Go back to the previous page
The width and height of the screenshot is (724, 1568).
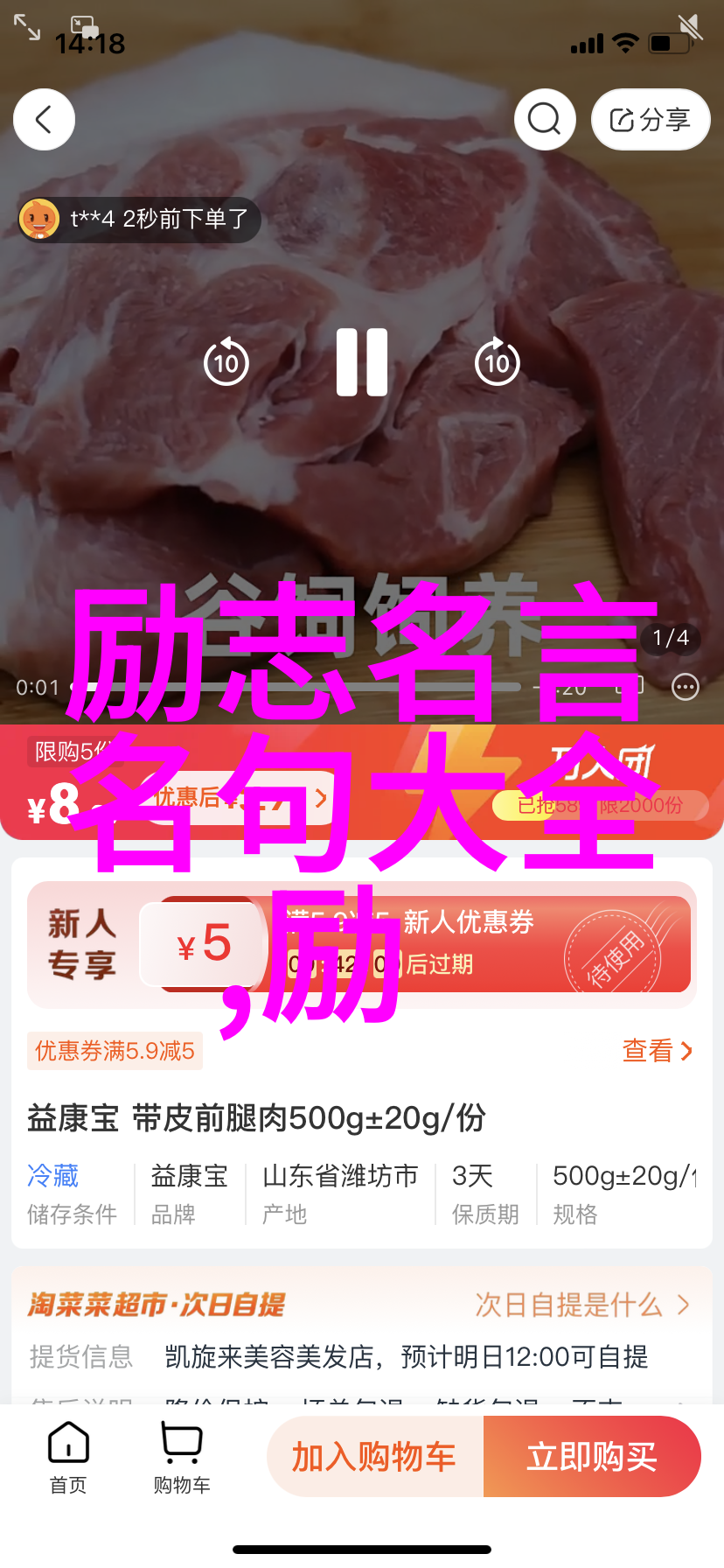tap(44, 119)
